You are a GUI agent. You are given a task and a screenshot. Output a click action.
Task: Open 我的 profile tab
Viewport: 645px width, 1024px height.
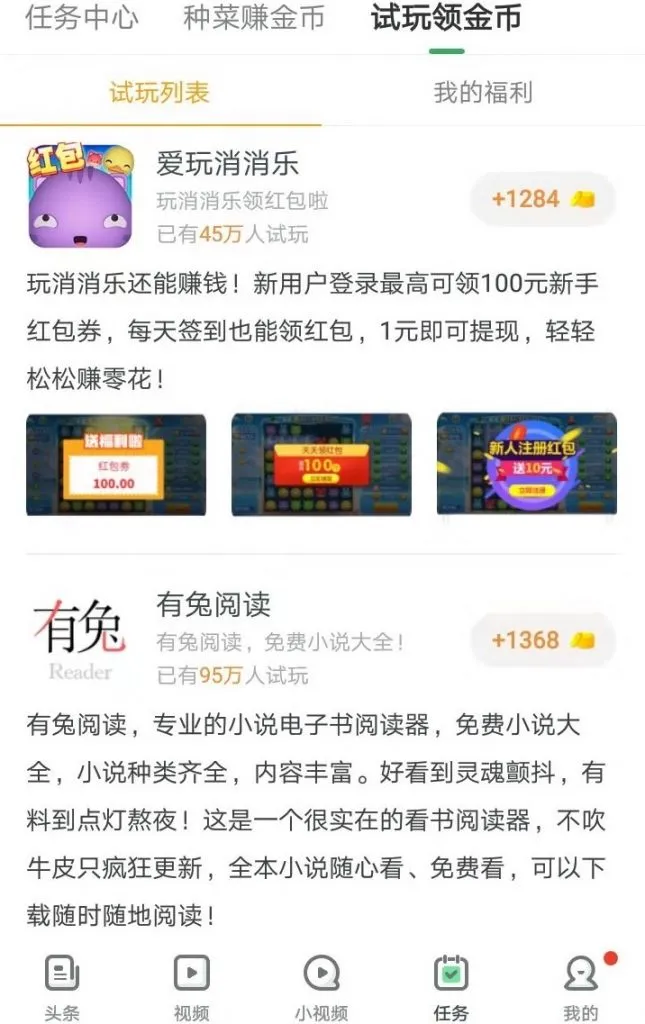[x=581, y=987]
